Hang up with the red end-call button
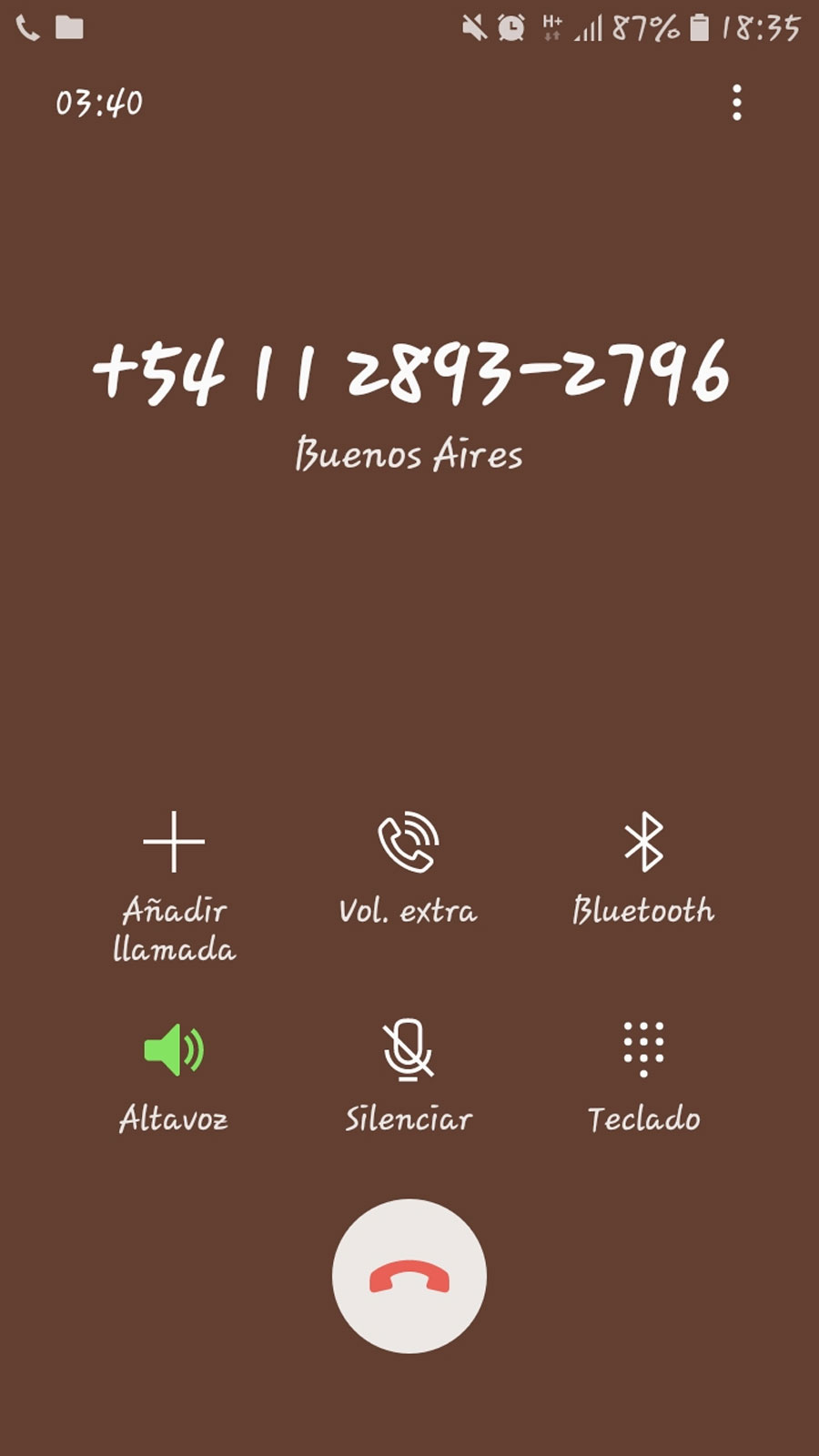819x1456 pixels. click(x=409, y=1276)
